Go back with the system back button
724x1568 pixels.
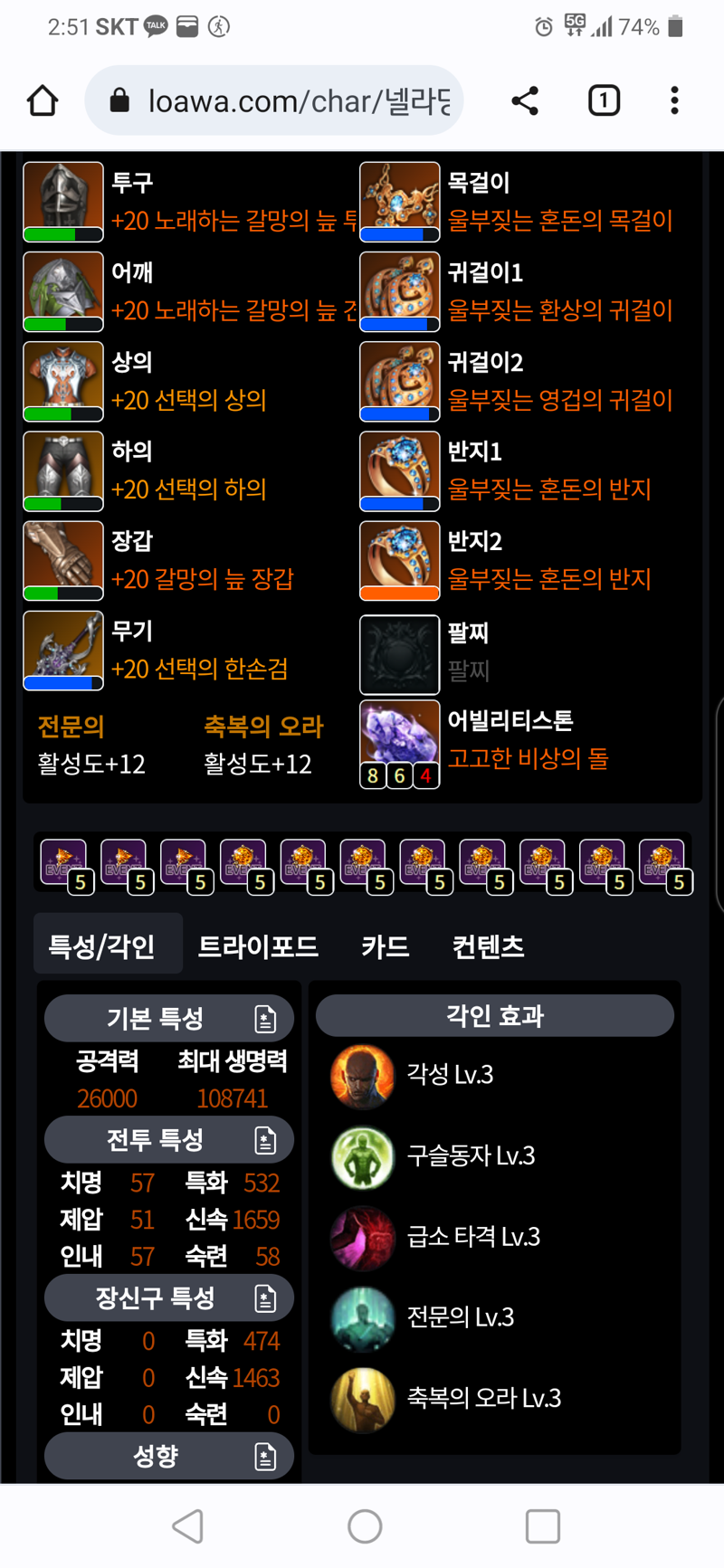tap(187, 1526)
